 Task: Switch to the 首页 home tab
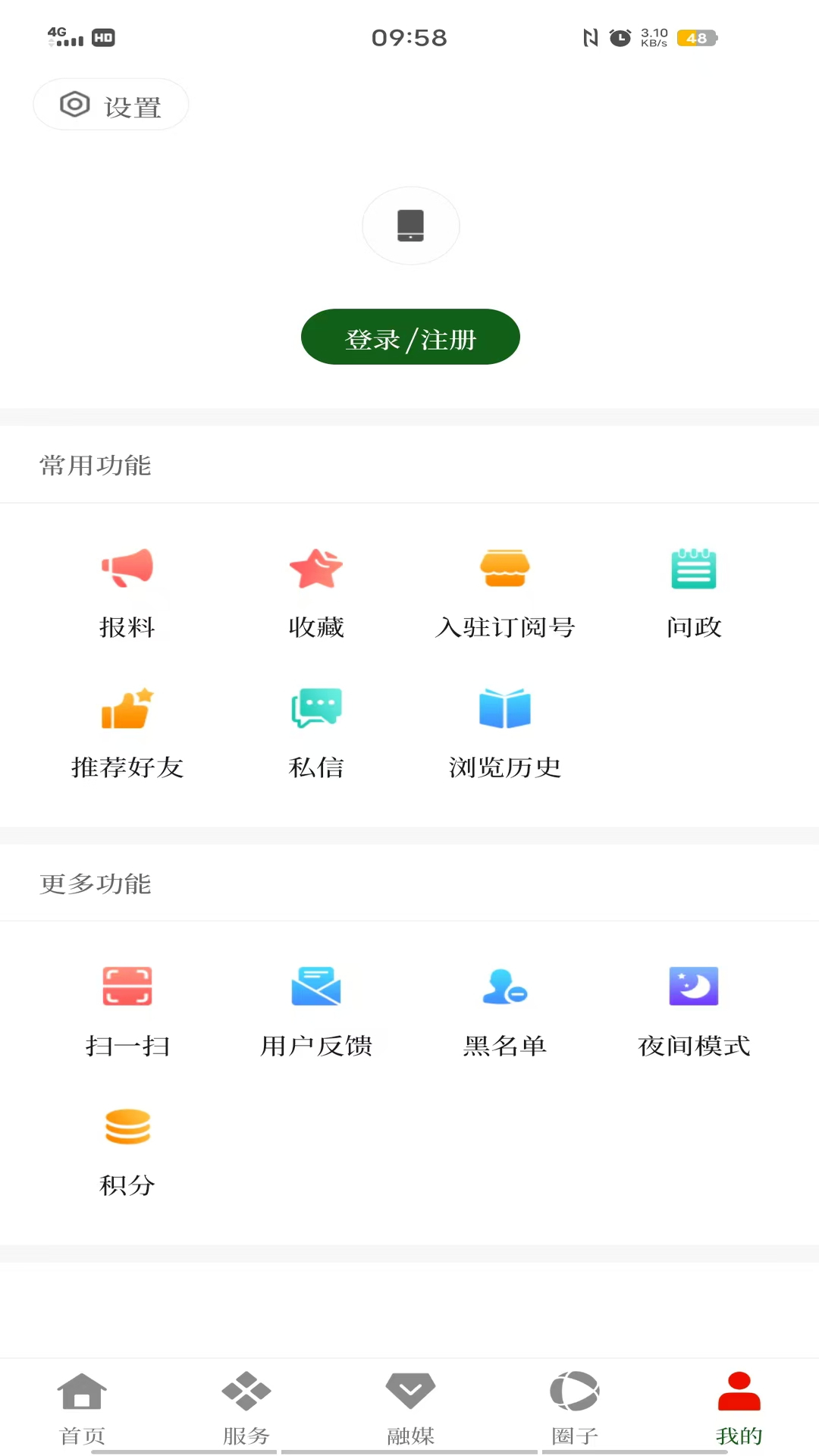(x=82, y=1407)
